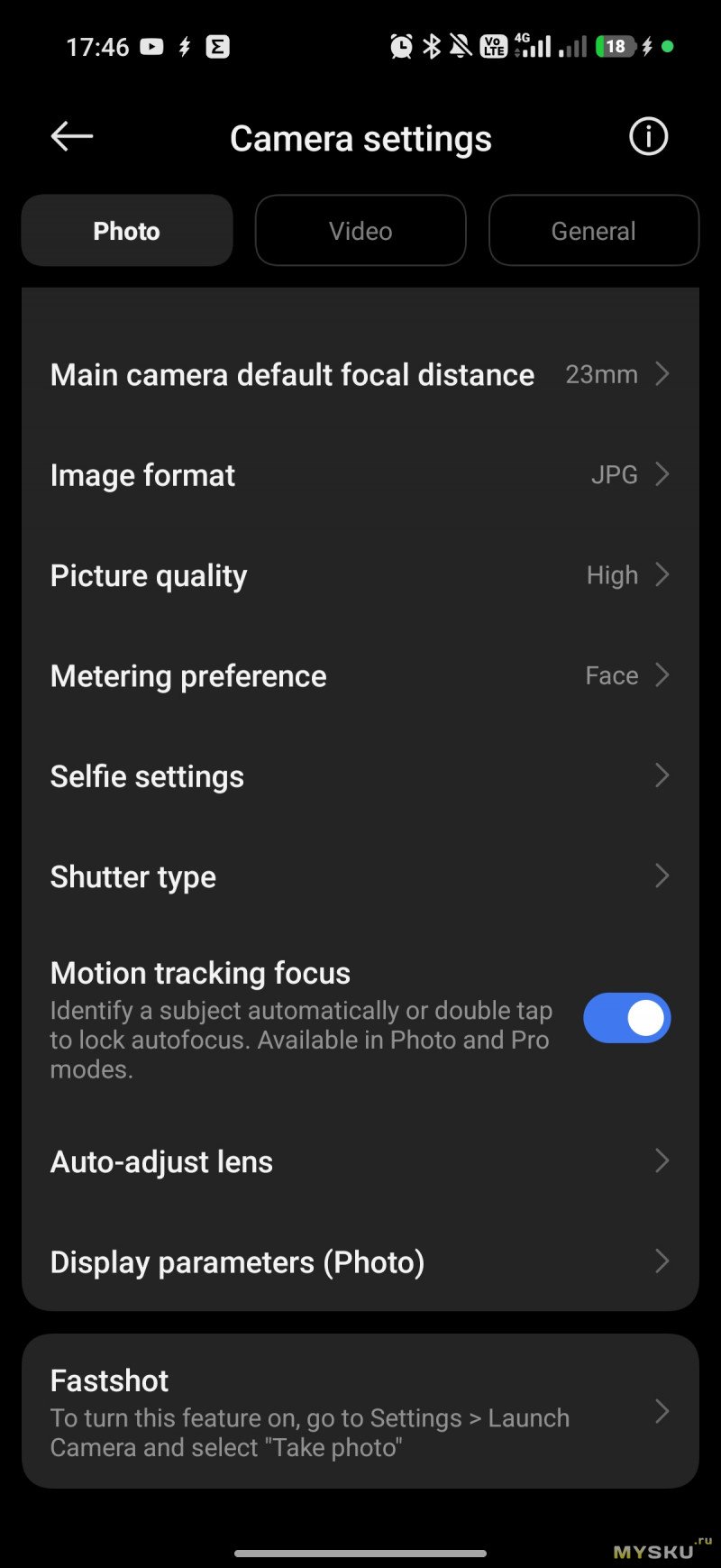Go back using the arrow icon
Screen dimensions: 721x1568
(72, 137)
